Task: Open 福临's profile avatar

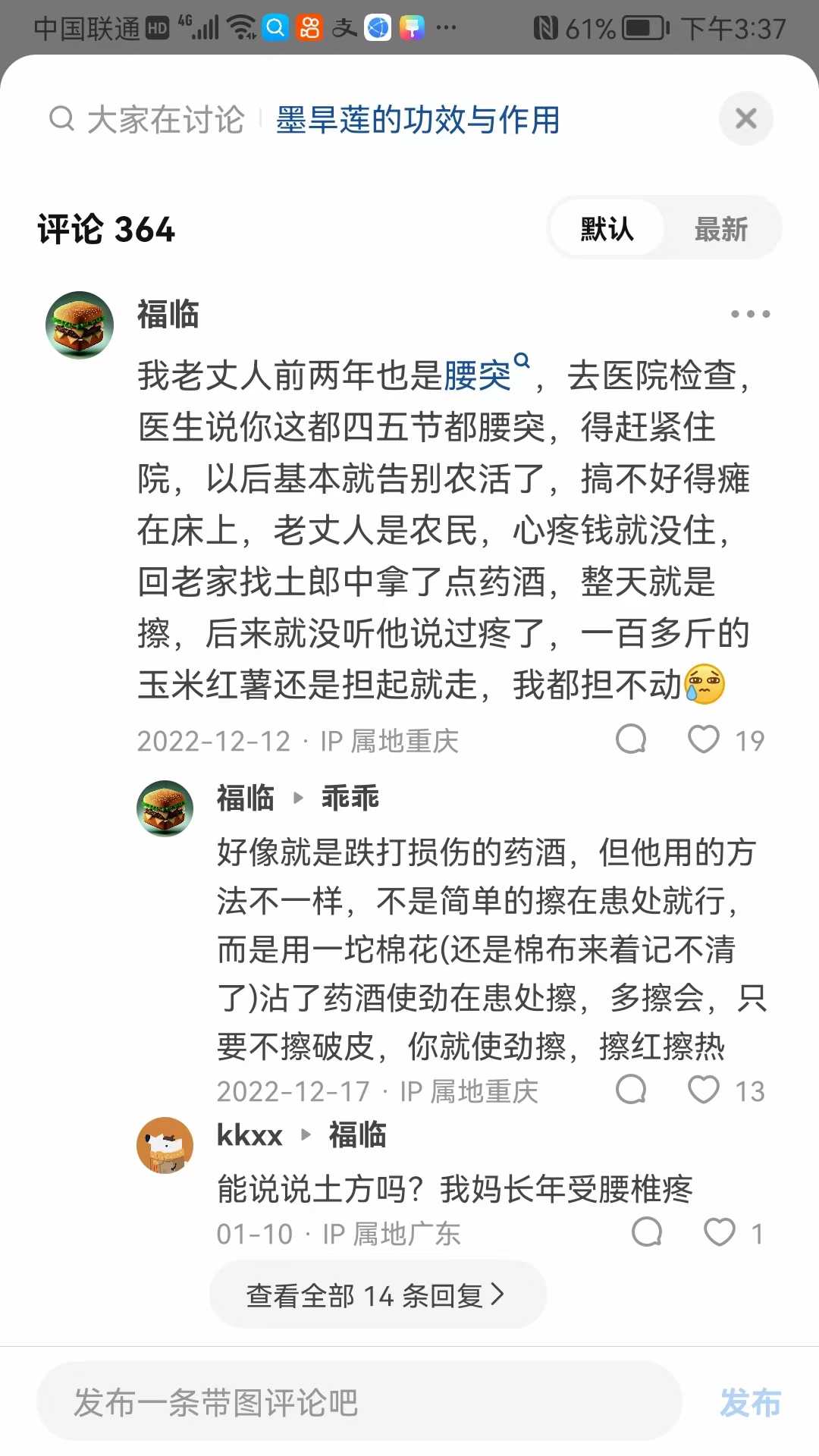Action: point(80,325)
